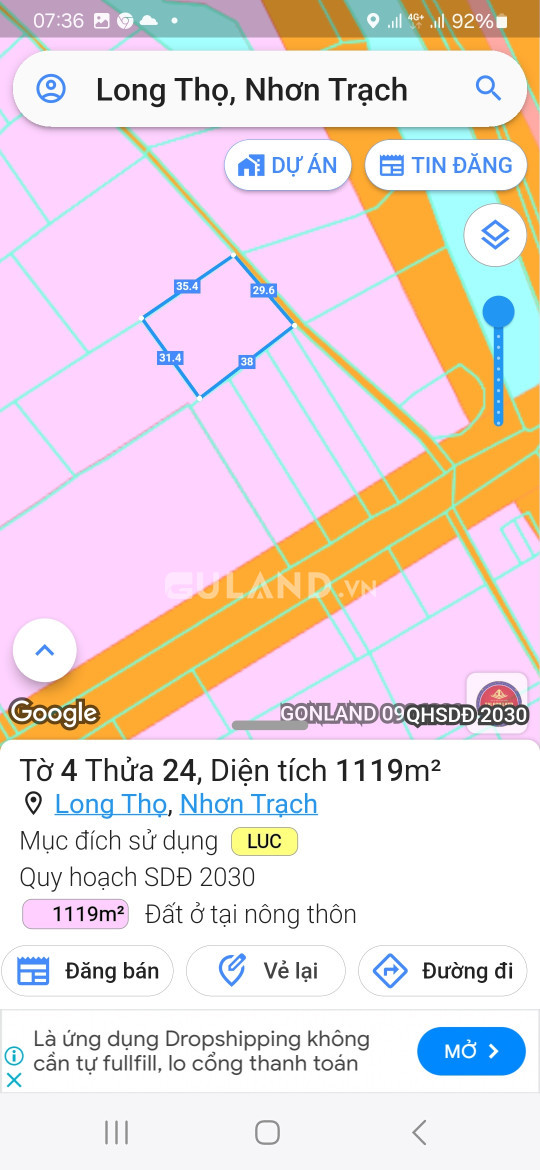The height and width of the screenshot is (1170, 540).
Task: Tap MỞ on the Dropshipping ad
Action: [471, 1051]
